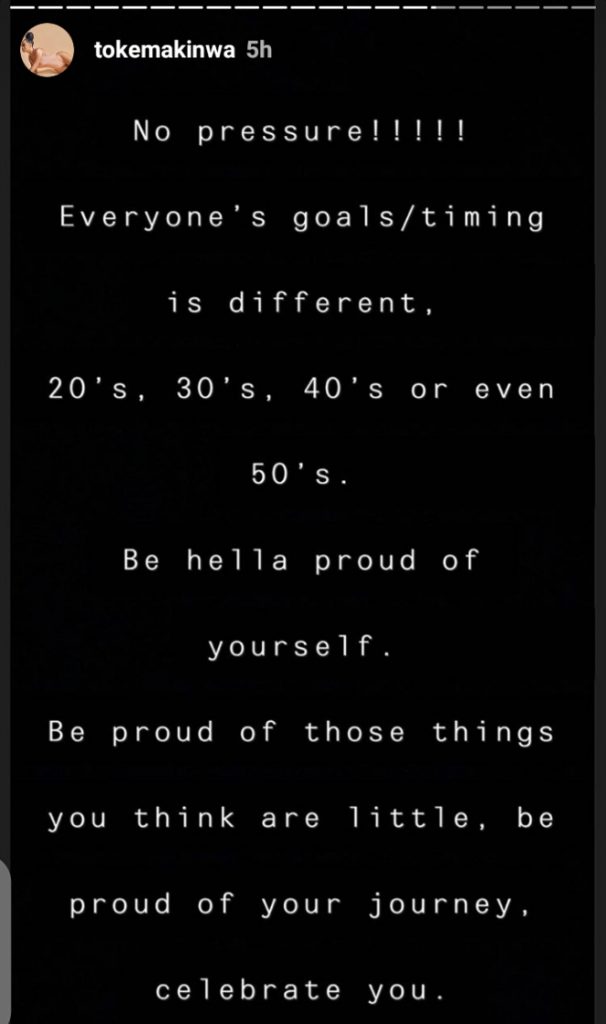This screenshot has width=606, height=1024.
Task: Open tokemakinwa's profile picture
Action: 48,50
